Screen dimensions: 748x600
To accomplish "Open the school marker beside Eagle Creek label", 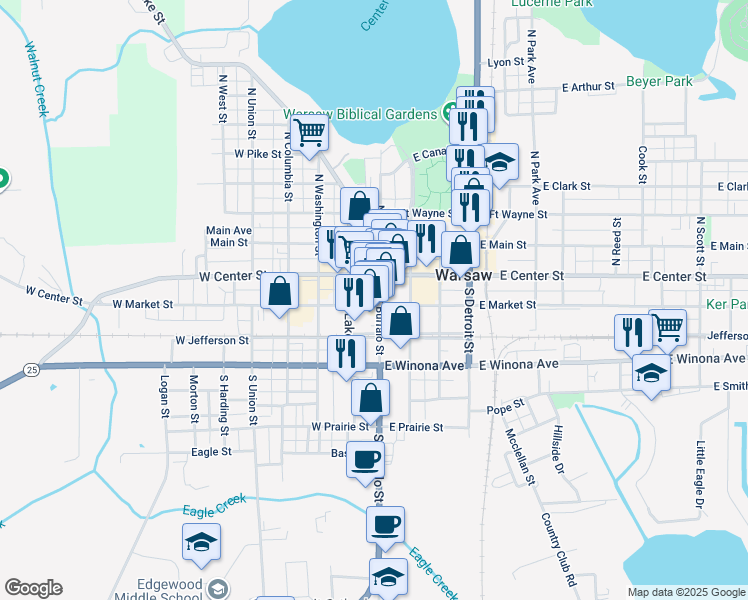I will pos(201,541).
